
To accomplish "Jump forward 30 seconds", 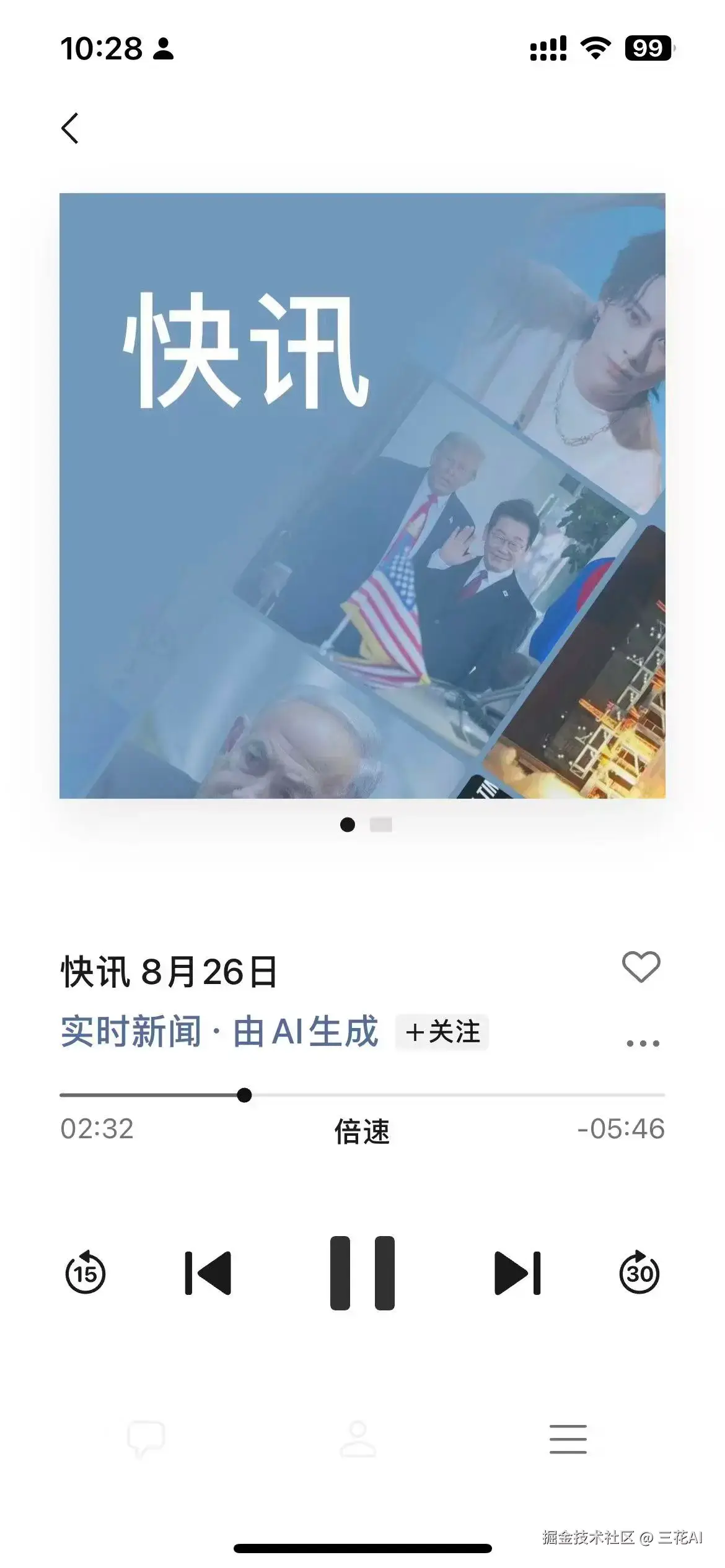I will [639, 1273].
